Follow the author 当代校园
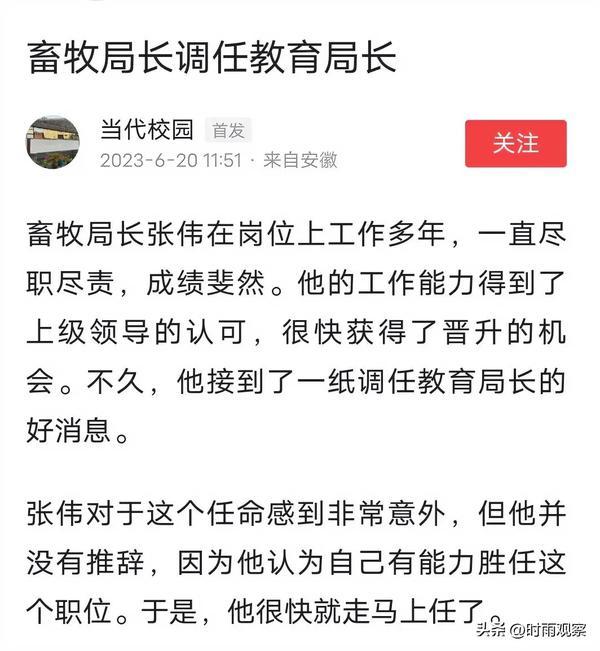Image resolution: width=600 pixels, height=651 pixels. point(515,143)
